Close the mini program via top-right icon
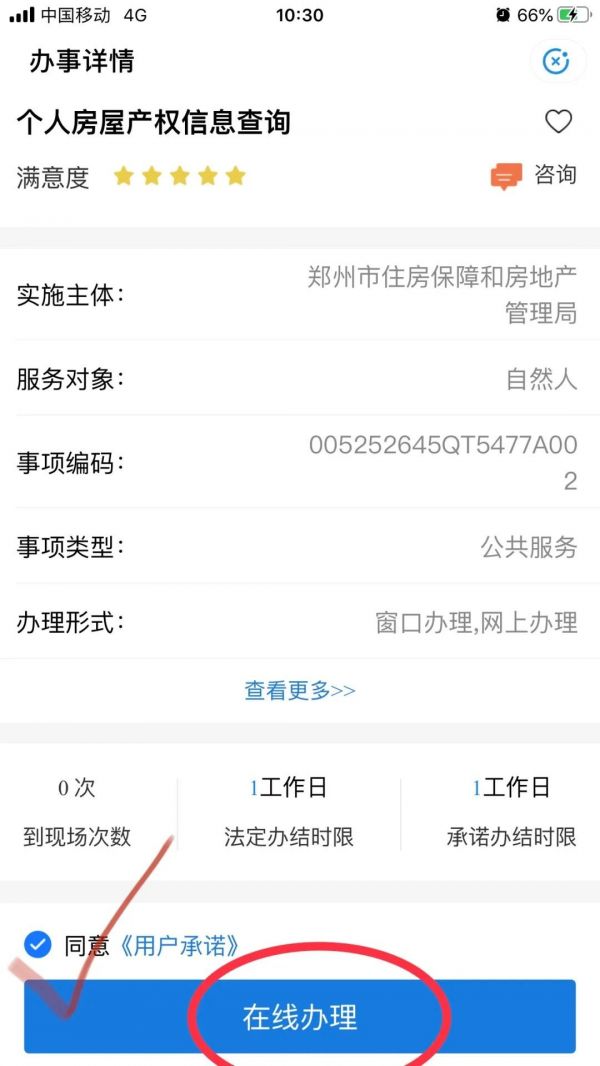The image size is (600, 1066). tap(556, 62)
